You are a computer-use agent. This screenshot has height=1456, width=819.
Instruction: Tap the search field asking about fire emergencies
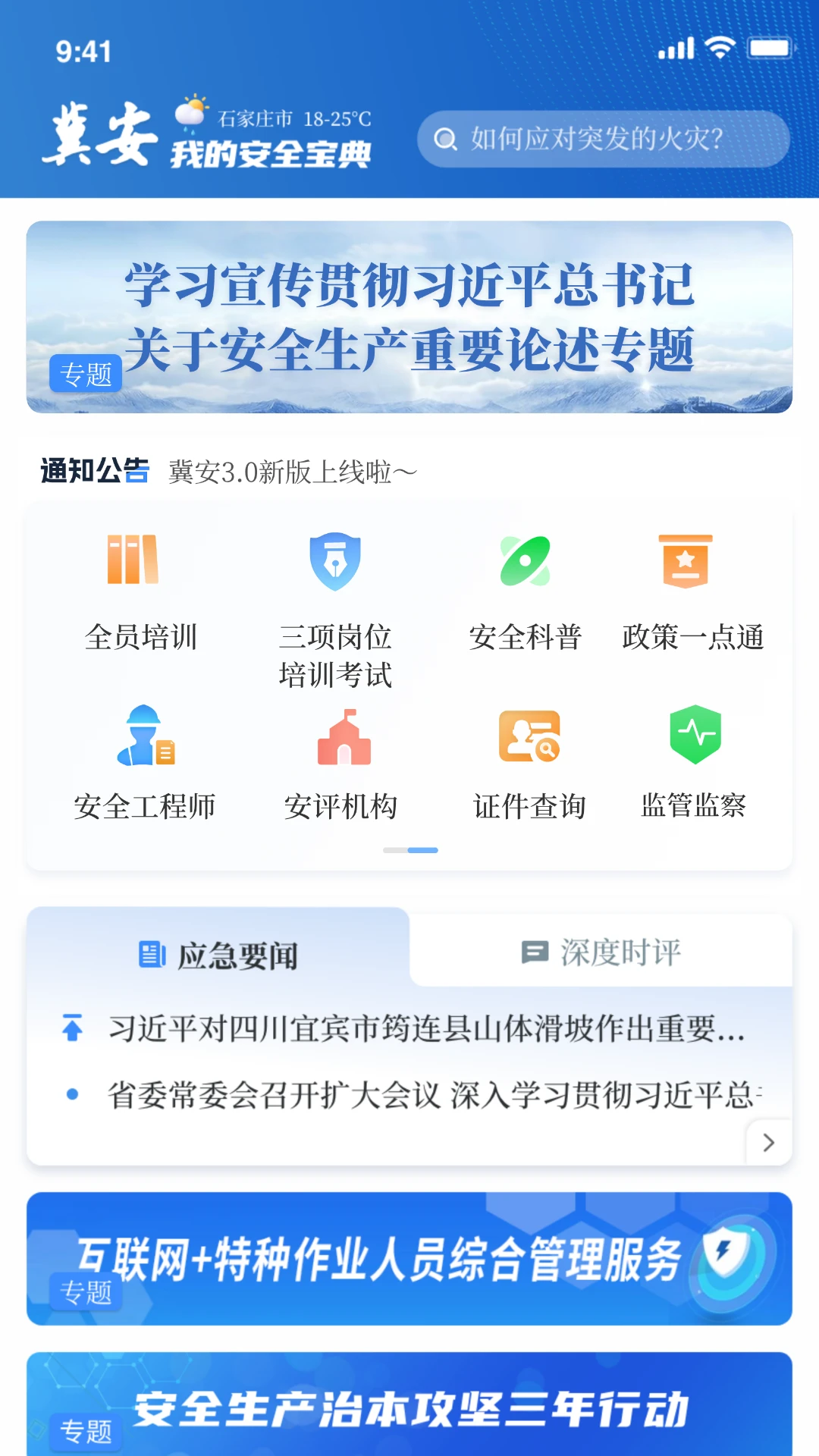click(x=604, y=139)
